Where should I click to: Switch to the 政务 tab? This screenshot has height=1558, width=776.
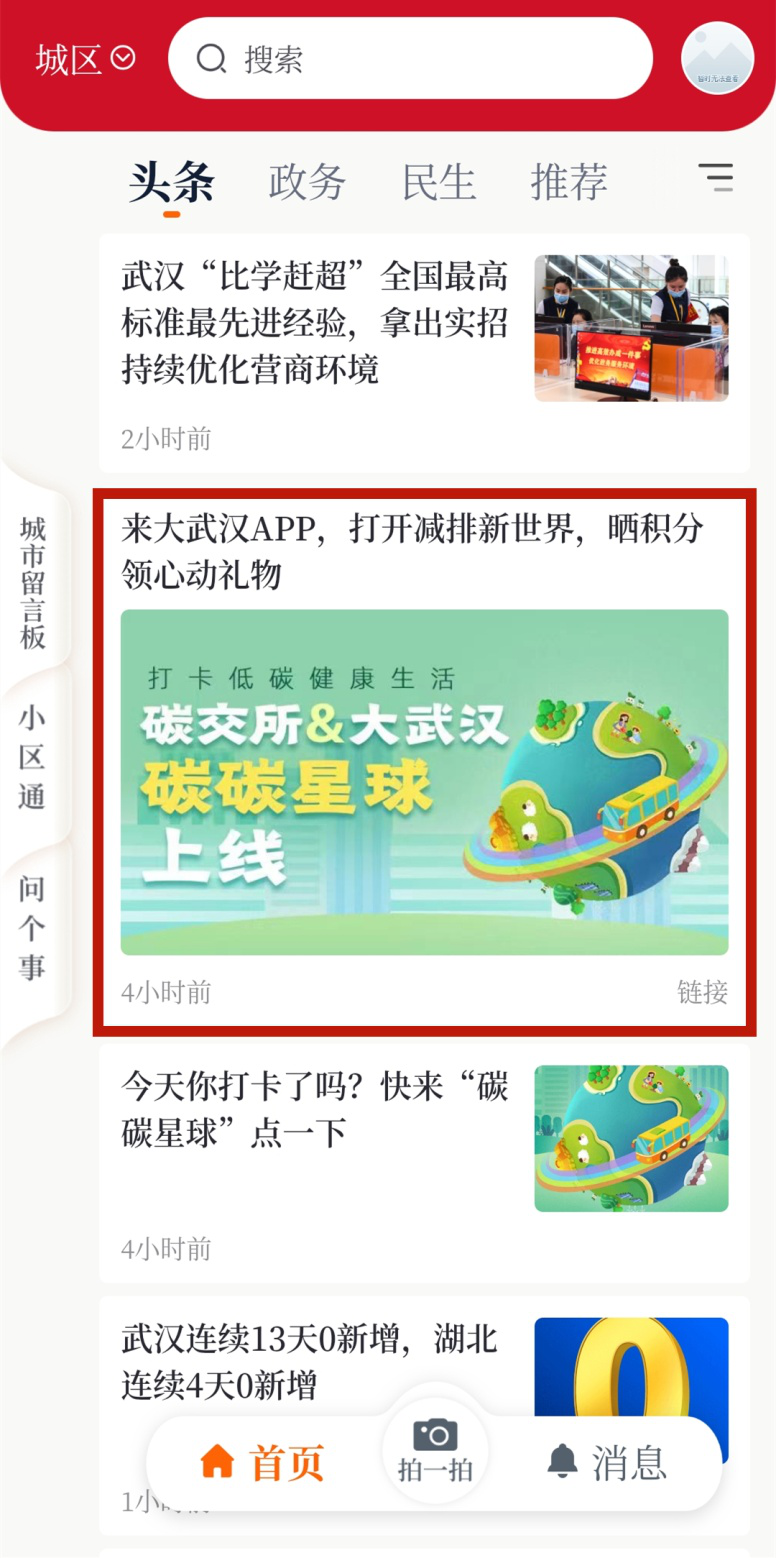click(306, 182)
